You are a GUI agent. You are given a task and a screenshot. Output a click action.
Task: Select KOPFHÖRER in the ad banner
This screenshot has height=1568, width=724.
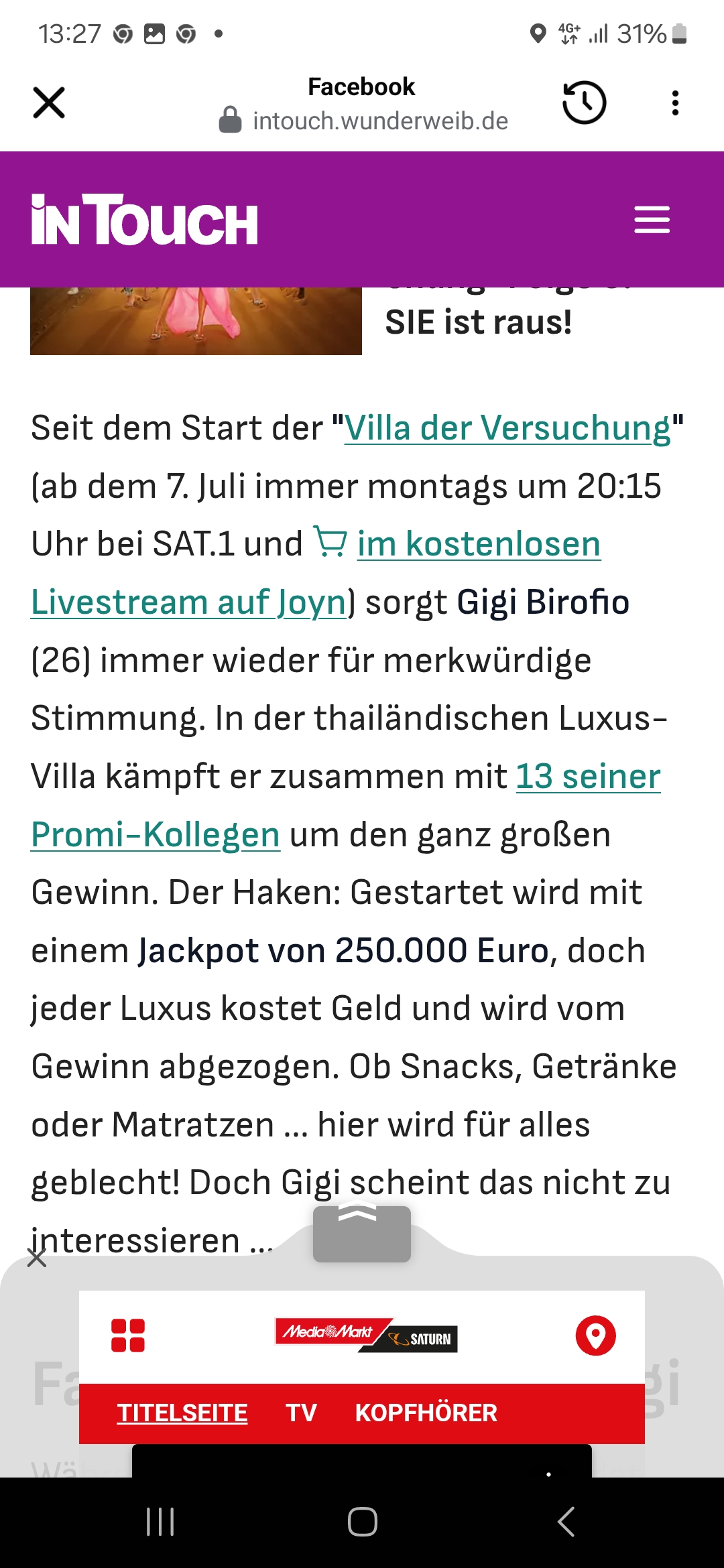point(426,1413)
